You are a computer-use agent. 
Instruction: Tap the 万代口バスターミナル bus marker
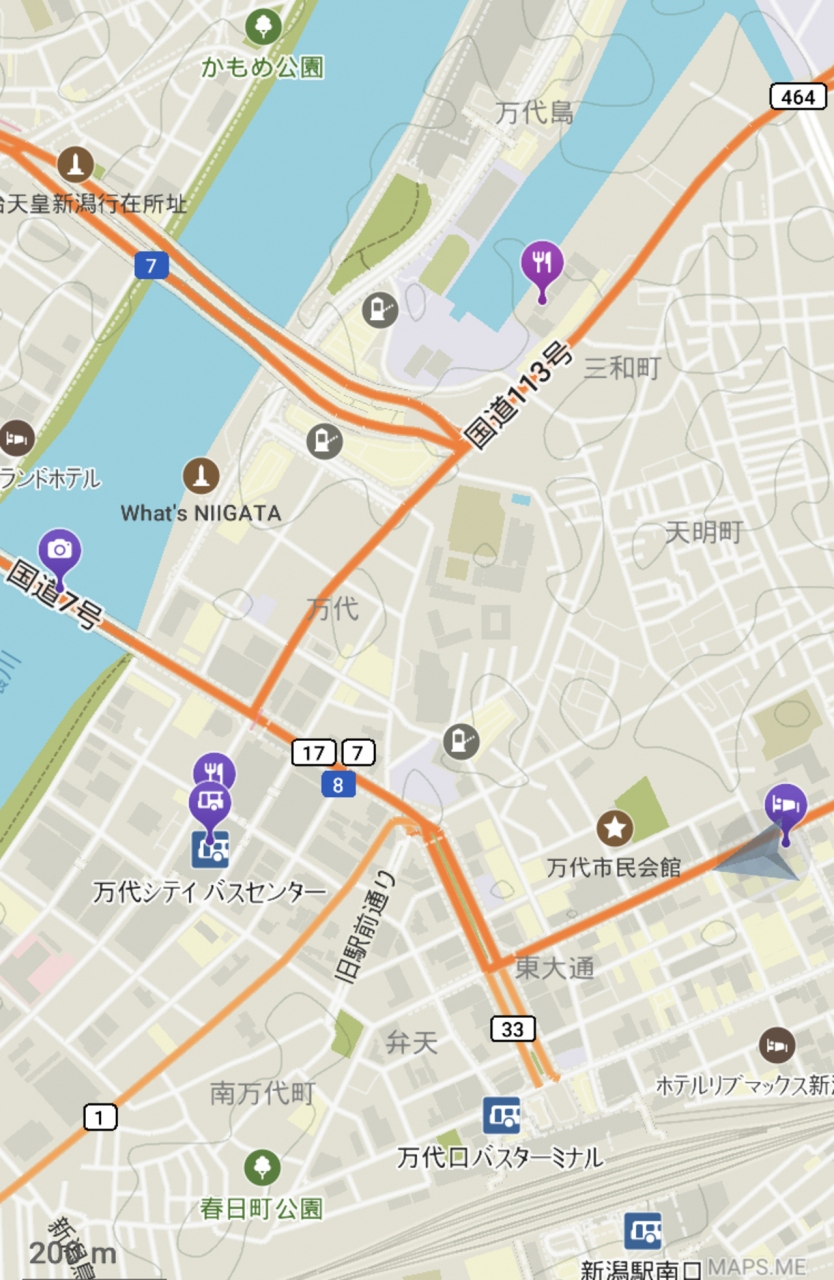point(501,1115)
